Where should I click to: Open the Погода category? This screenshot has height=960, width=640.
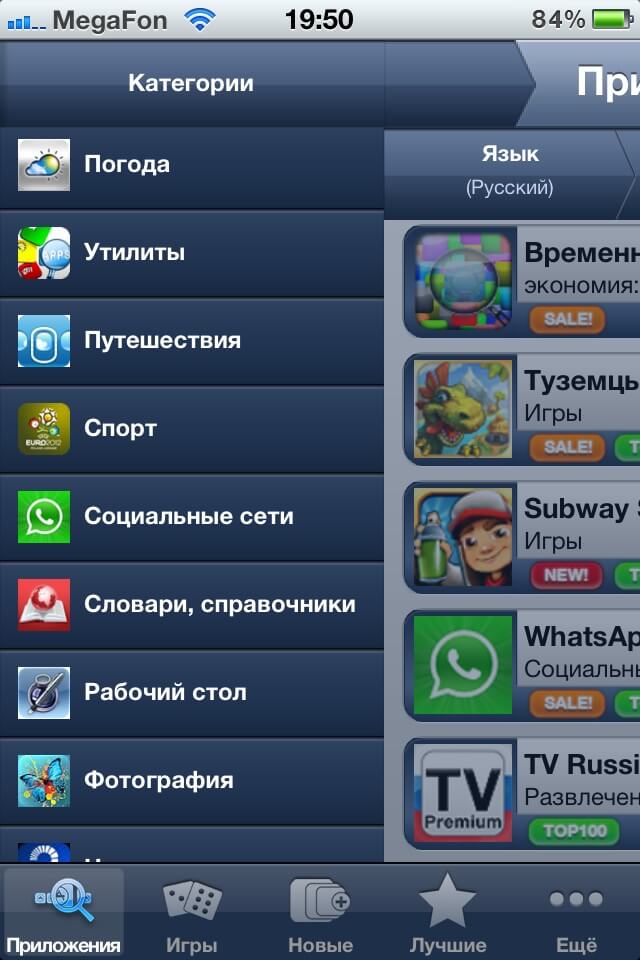(190, 165)
